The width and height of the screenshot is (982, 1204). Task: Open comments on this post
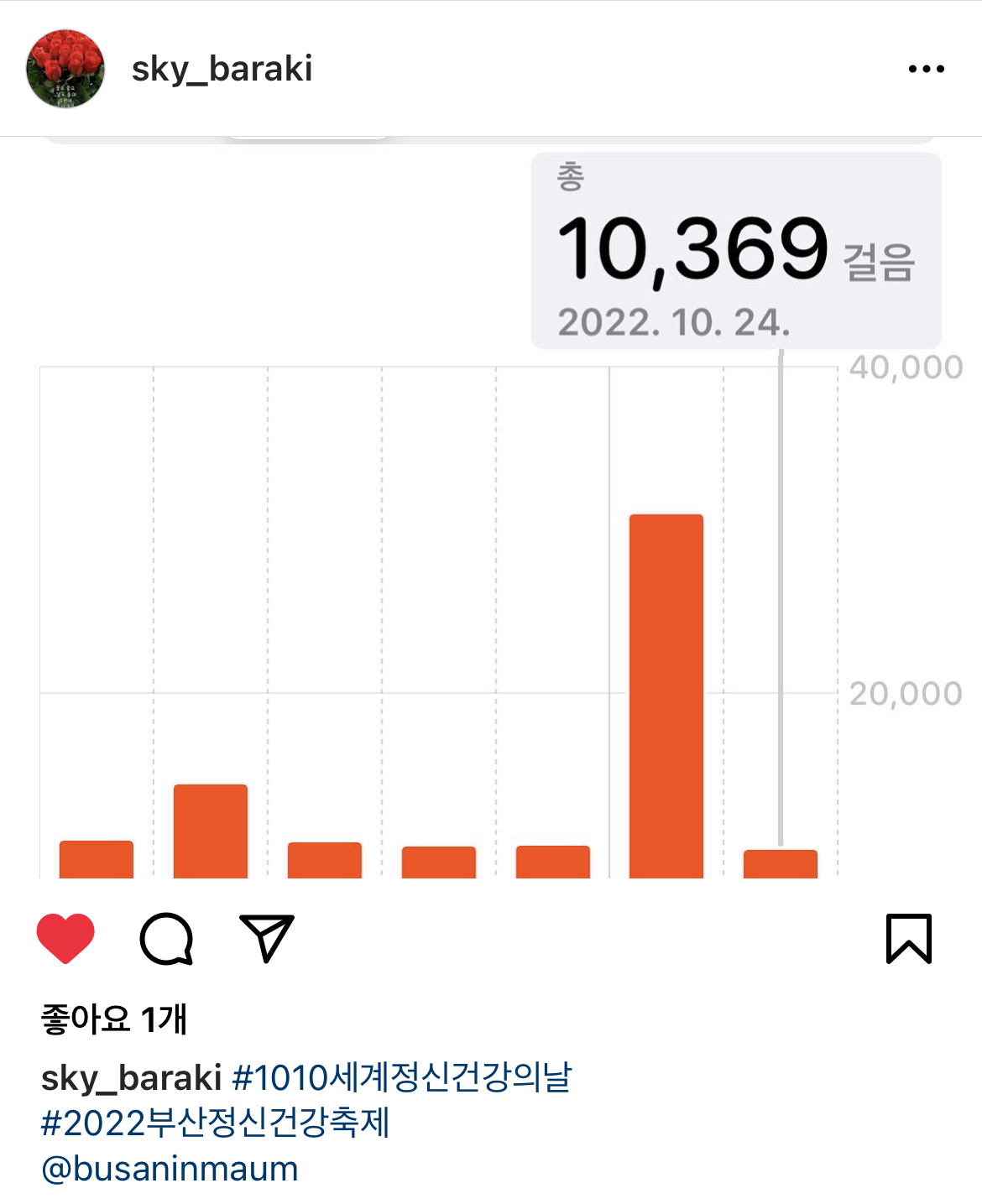(166, 938)
